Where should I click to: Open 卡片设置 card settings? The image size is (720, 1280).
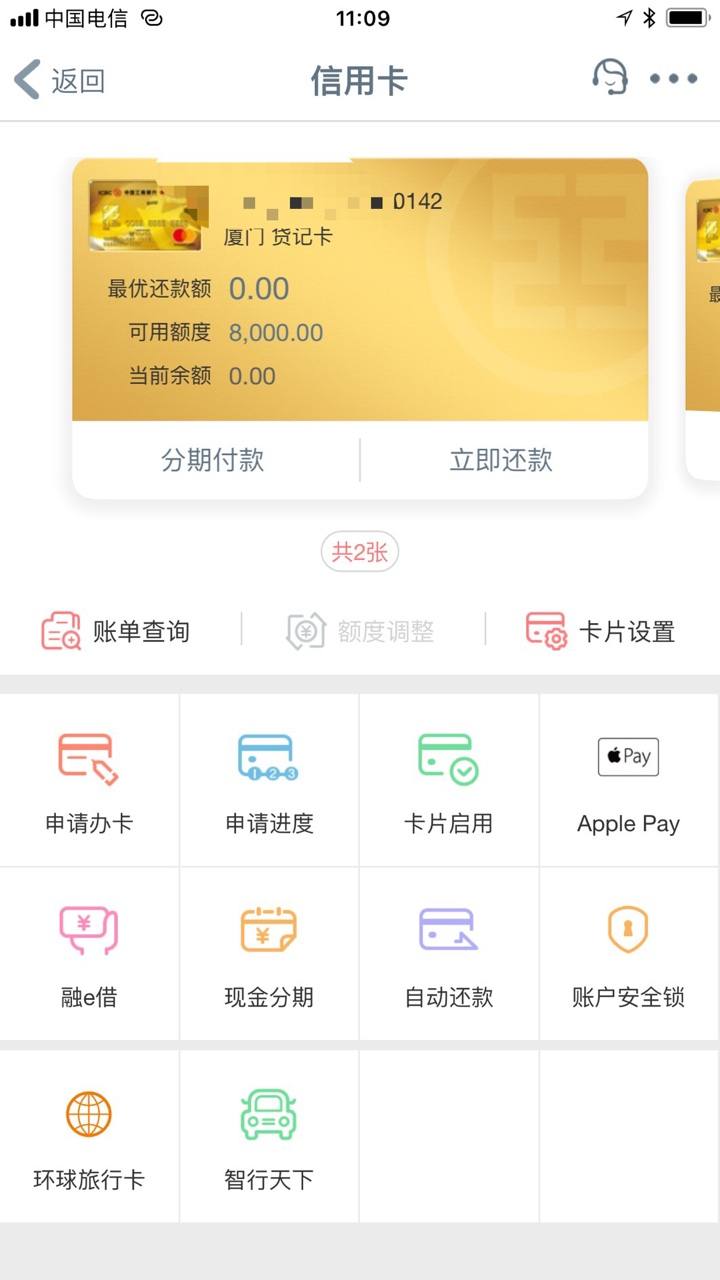pyautogui.click(x=601, y=631)
